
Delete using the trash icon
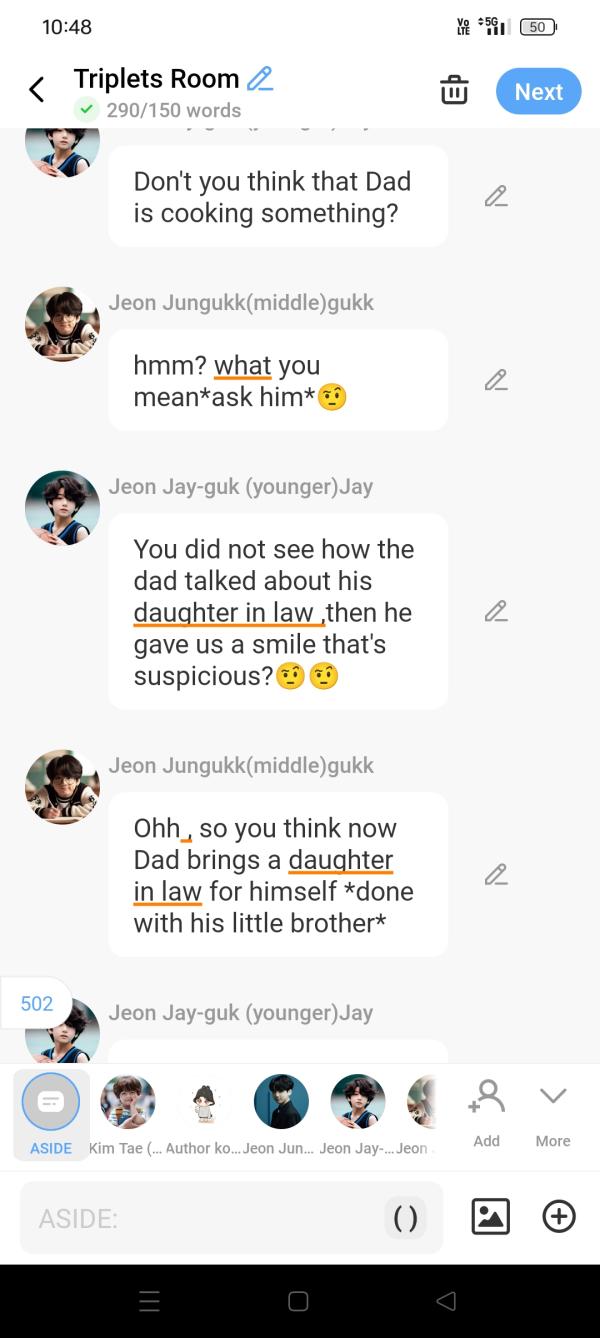tap(454, 91)
